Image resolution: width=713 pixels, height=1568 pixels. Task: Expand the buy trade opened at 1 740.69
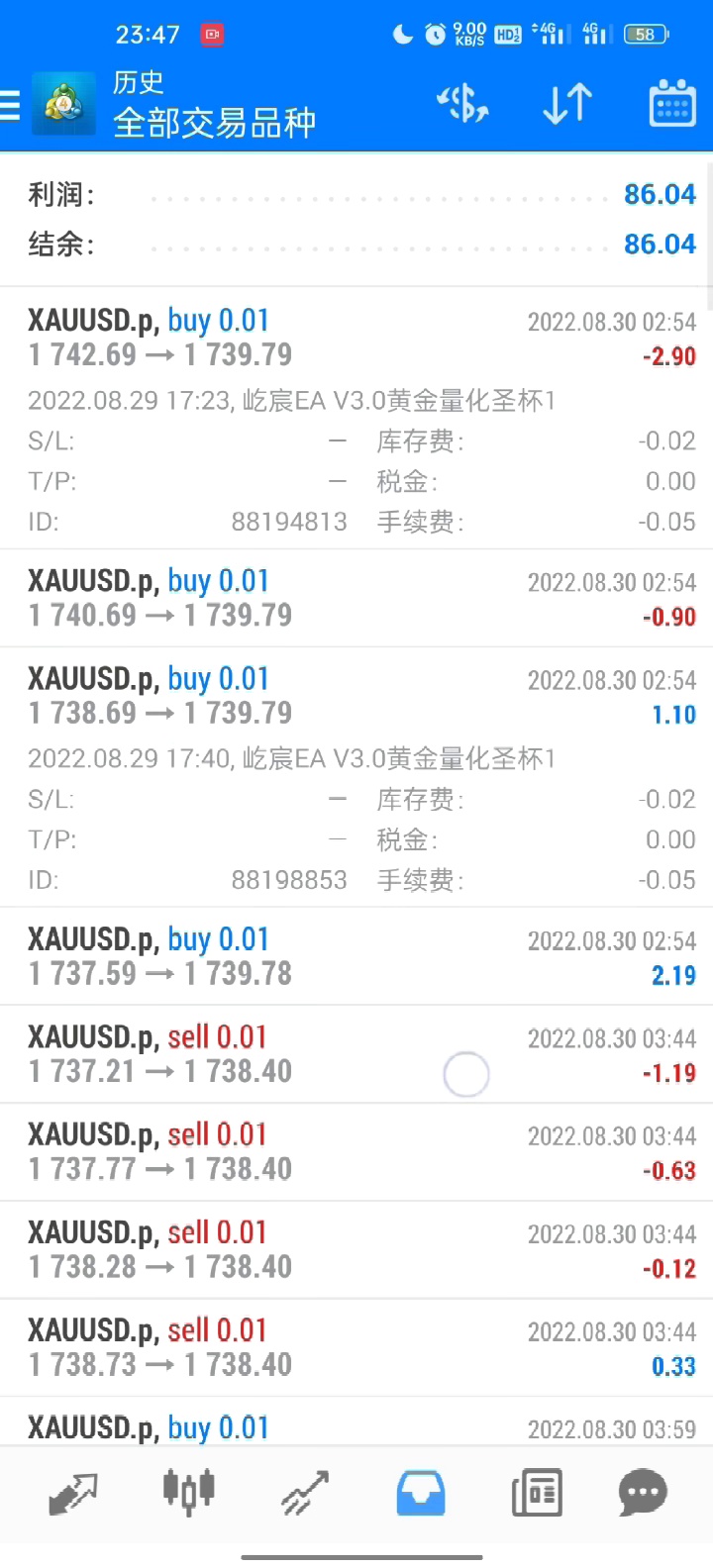coord(356,598)
